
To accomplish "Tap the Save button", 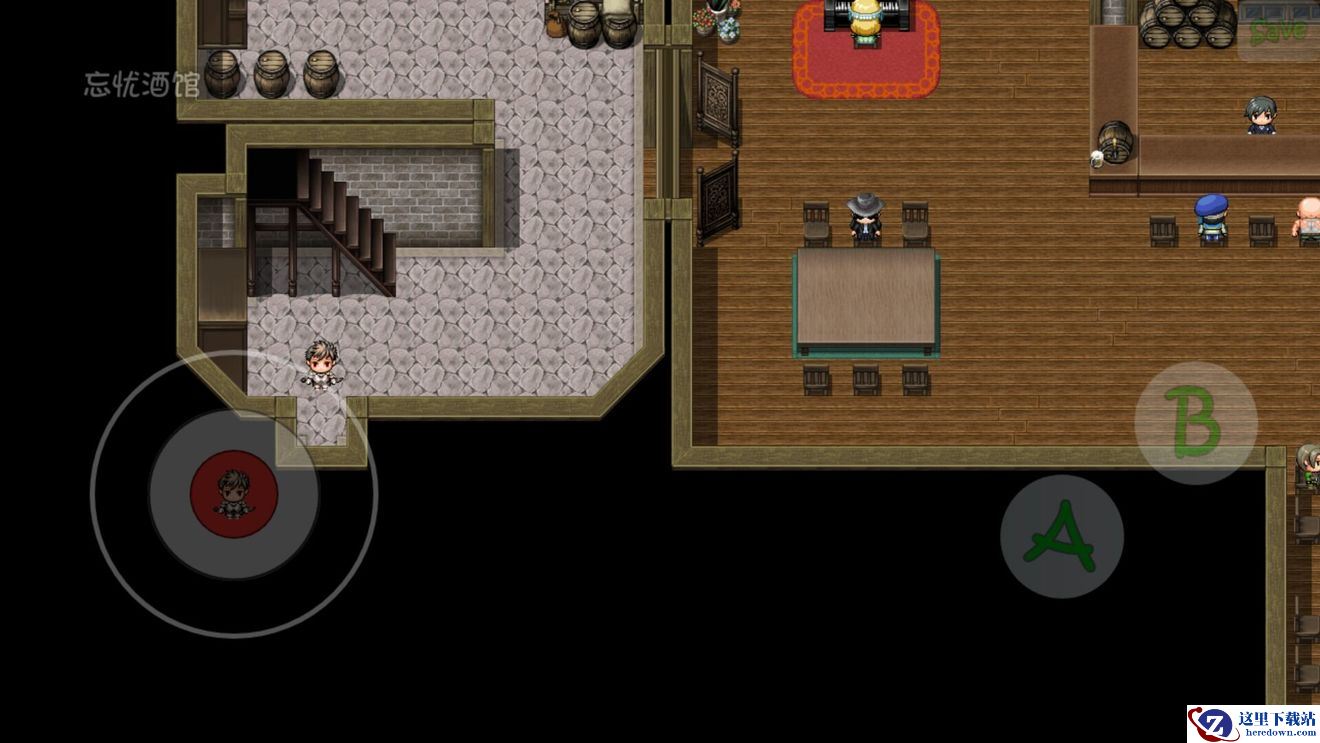I will click(1277, 30).
